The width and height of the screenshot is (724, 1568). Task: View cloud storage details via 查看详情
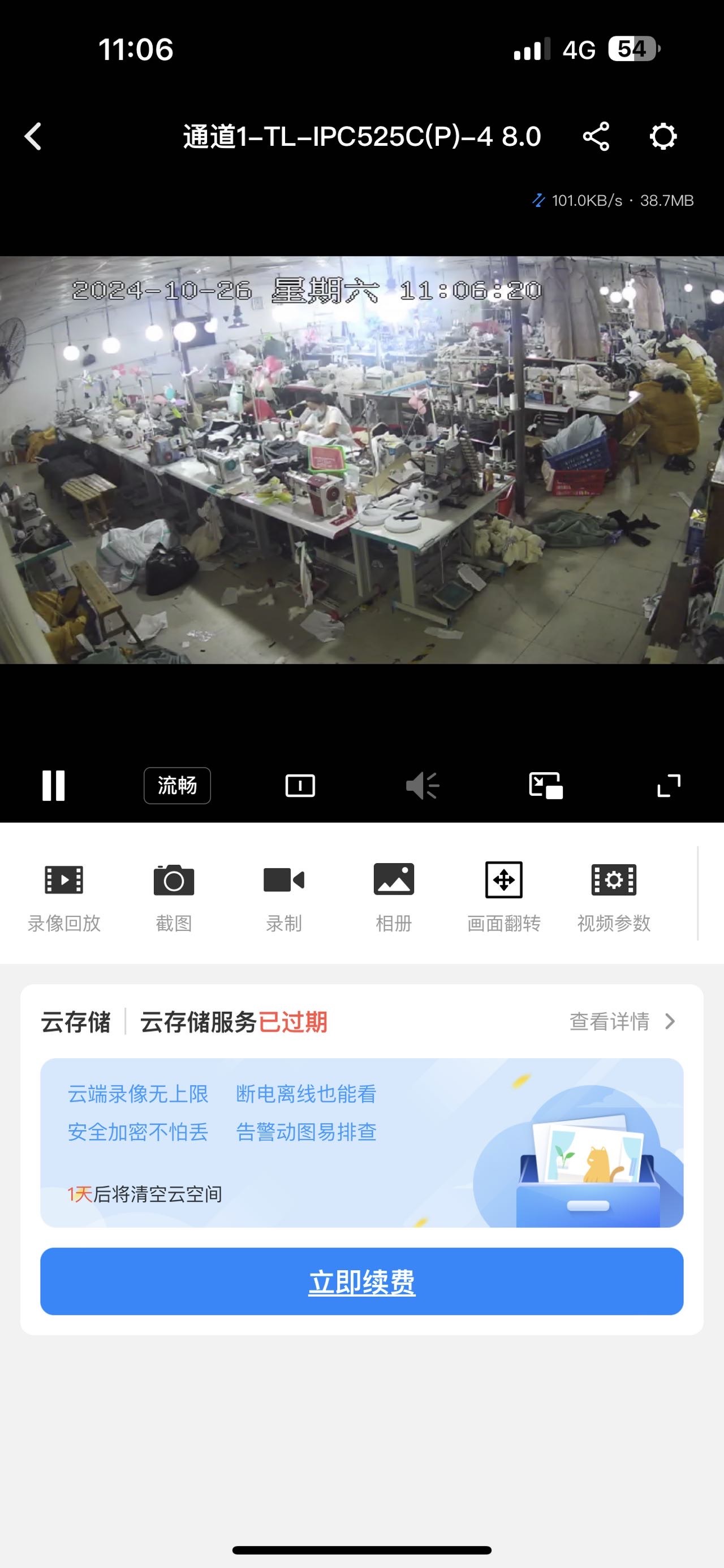[622, 1021]
